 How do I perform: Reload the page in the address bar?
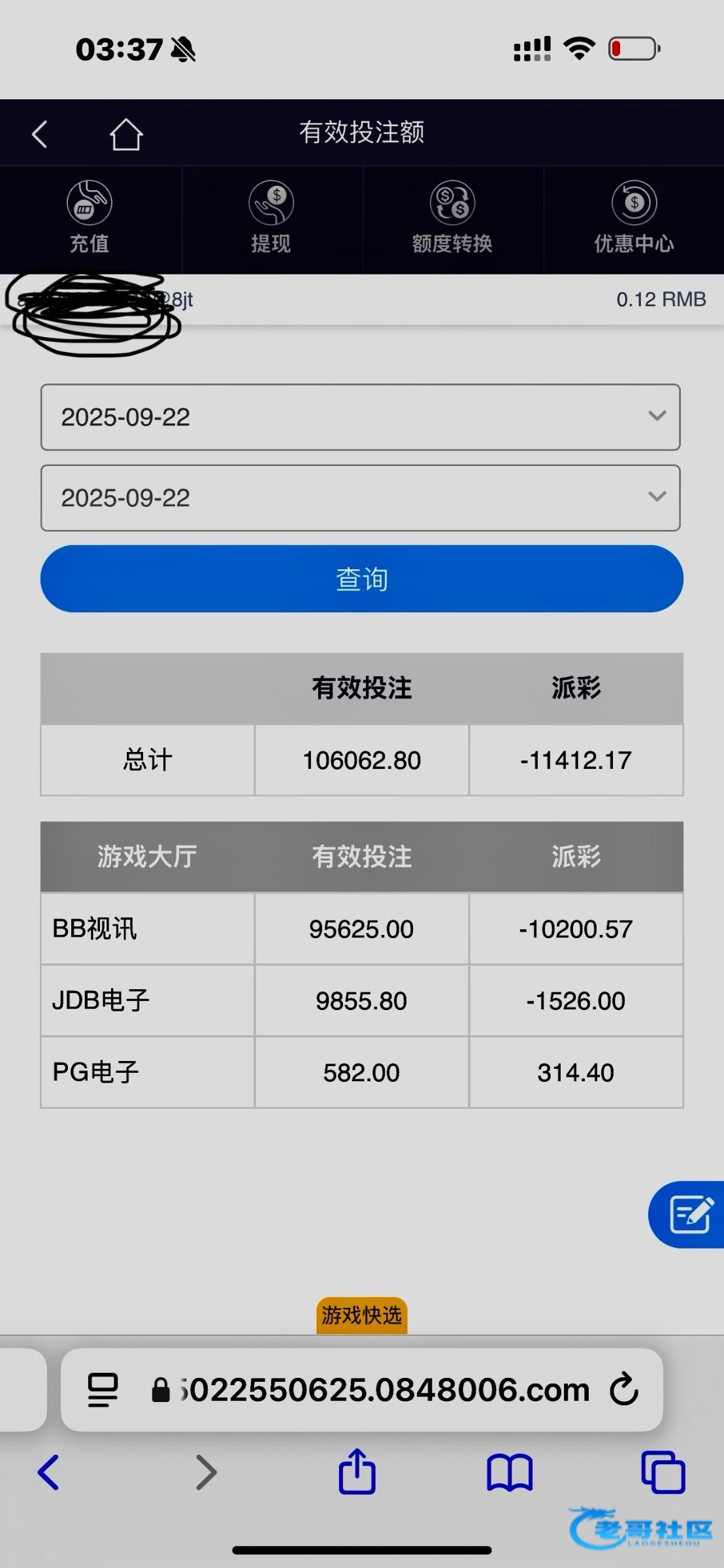tap(624, 1390)
